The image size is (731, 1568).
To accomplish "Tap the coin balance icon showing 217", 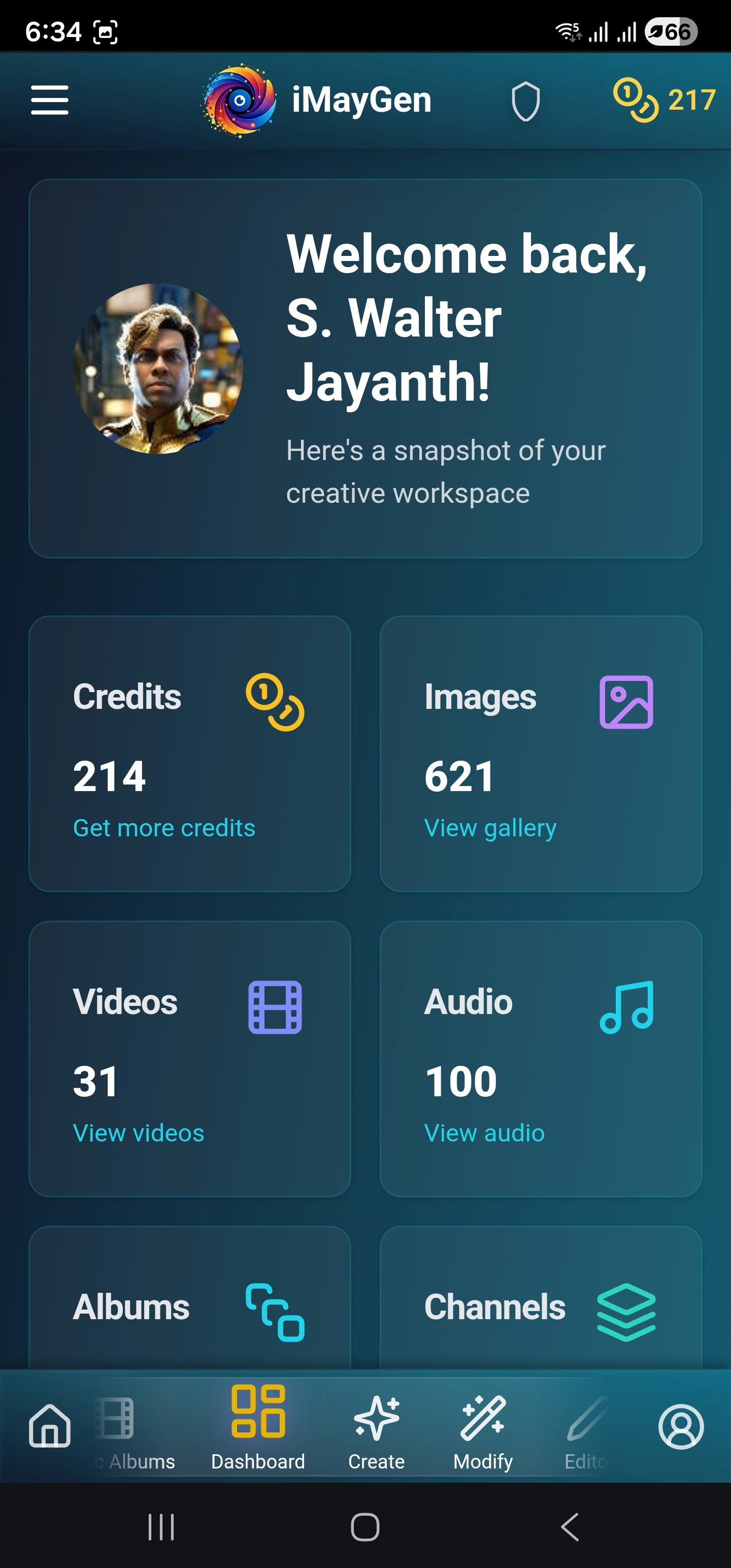I will click(637, 101).
